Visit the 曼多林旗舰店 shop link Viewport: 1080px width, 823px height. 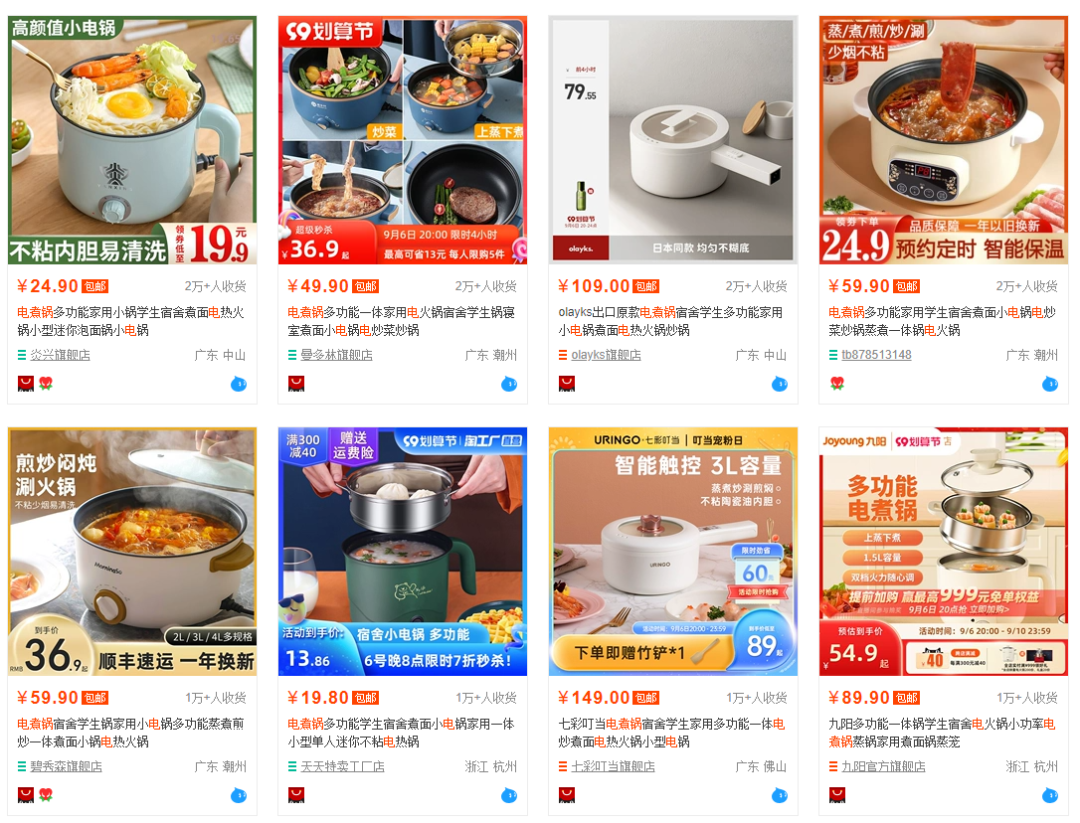(336, 355)
